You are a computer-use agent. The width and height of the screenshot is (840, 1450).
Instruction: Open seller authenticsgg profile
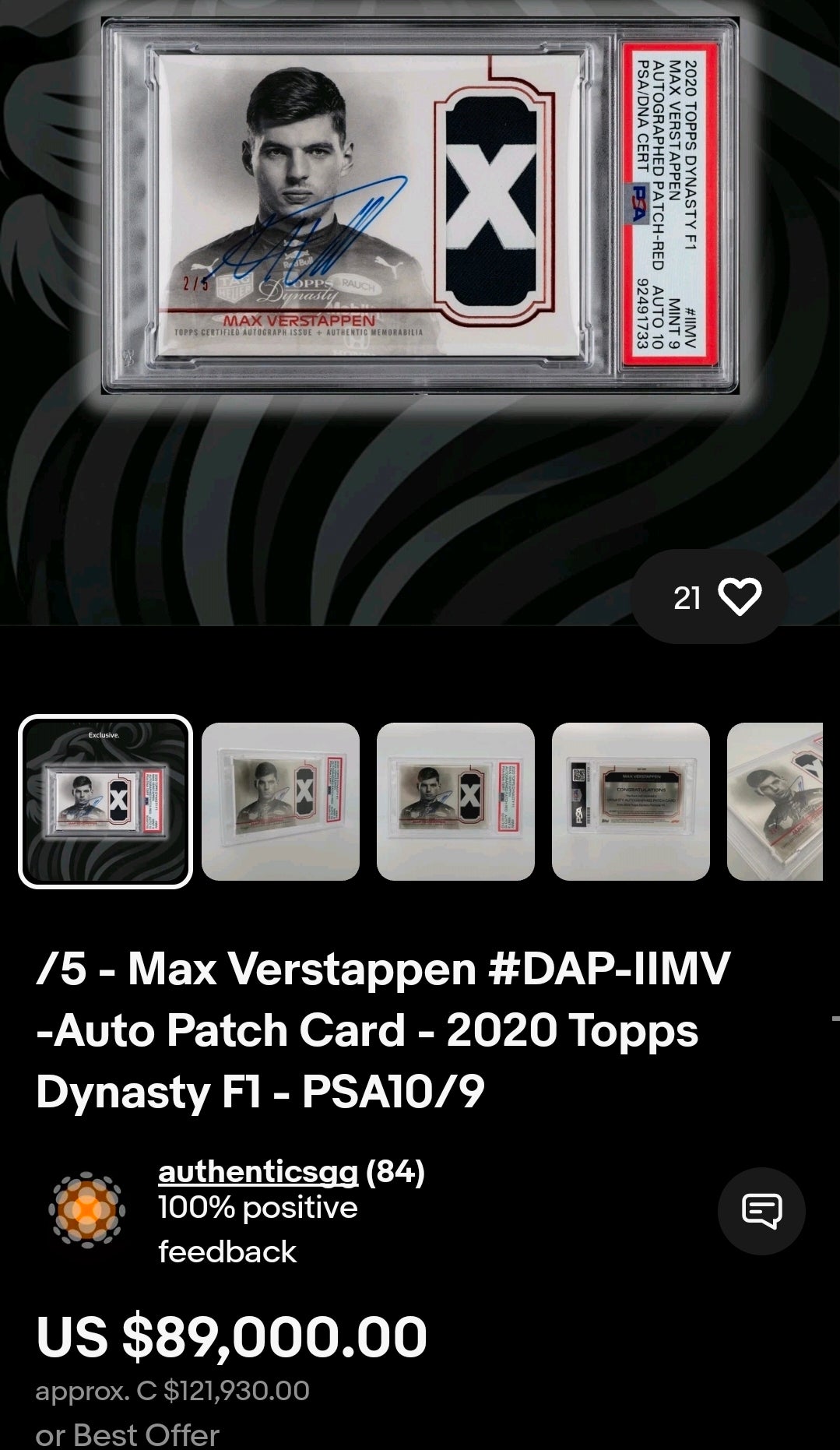(x=258, y=1171)
